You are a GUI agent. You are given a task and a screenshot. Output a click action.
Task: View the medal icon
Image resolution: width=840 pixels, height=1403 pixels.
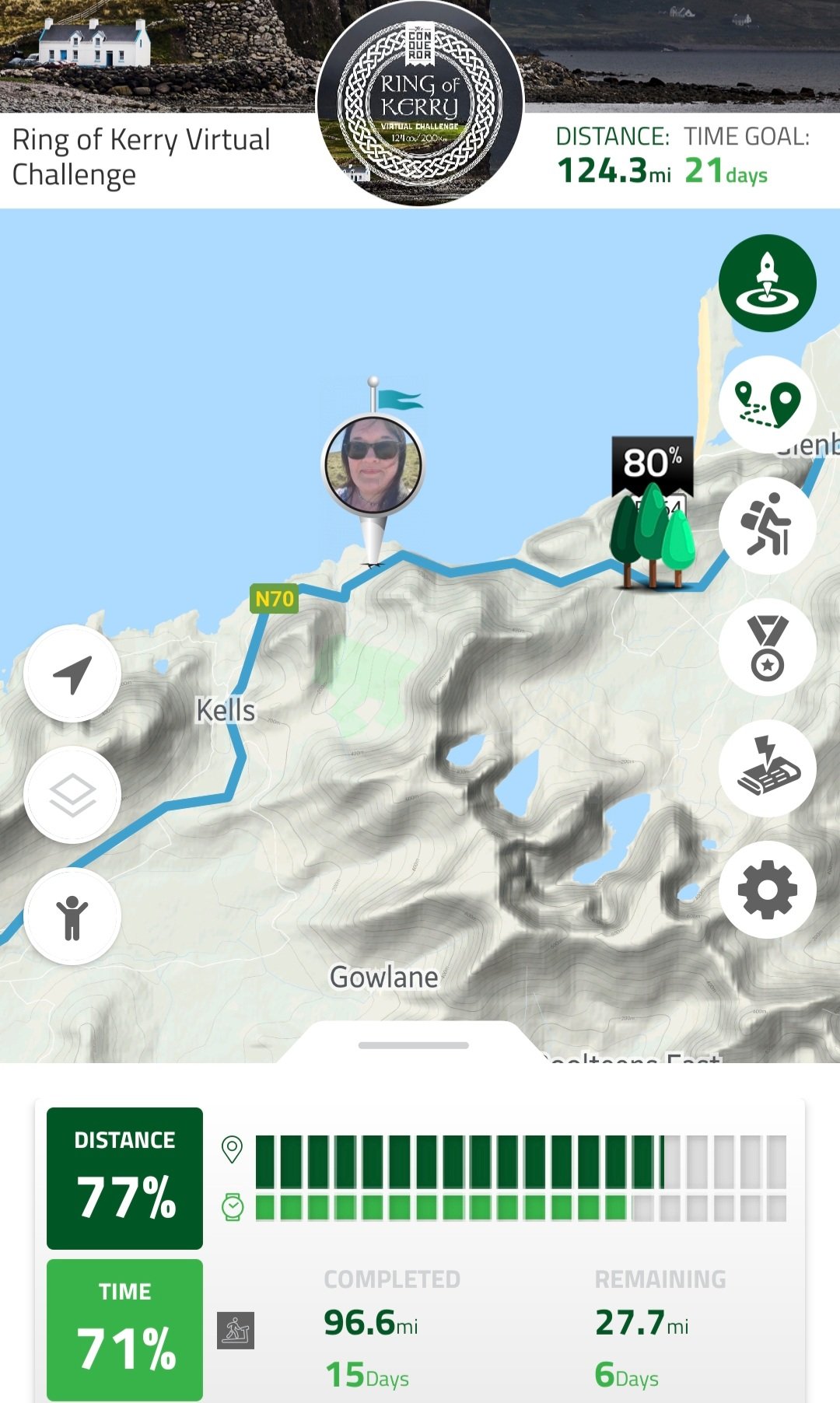click(767, 647)
